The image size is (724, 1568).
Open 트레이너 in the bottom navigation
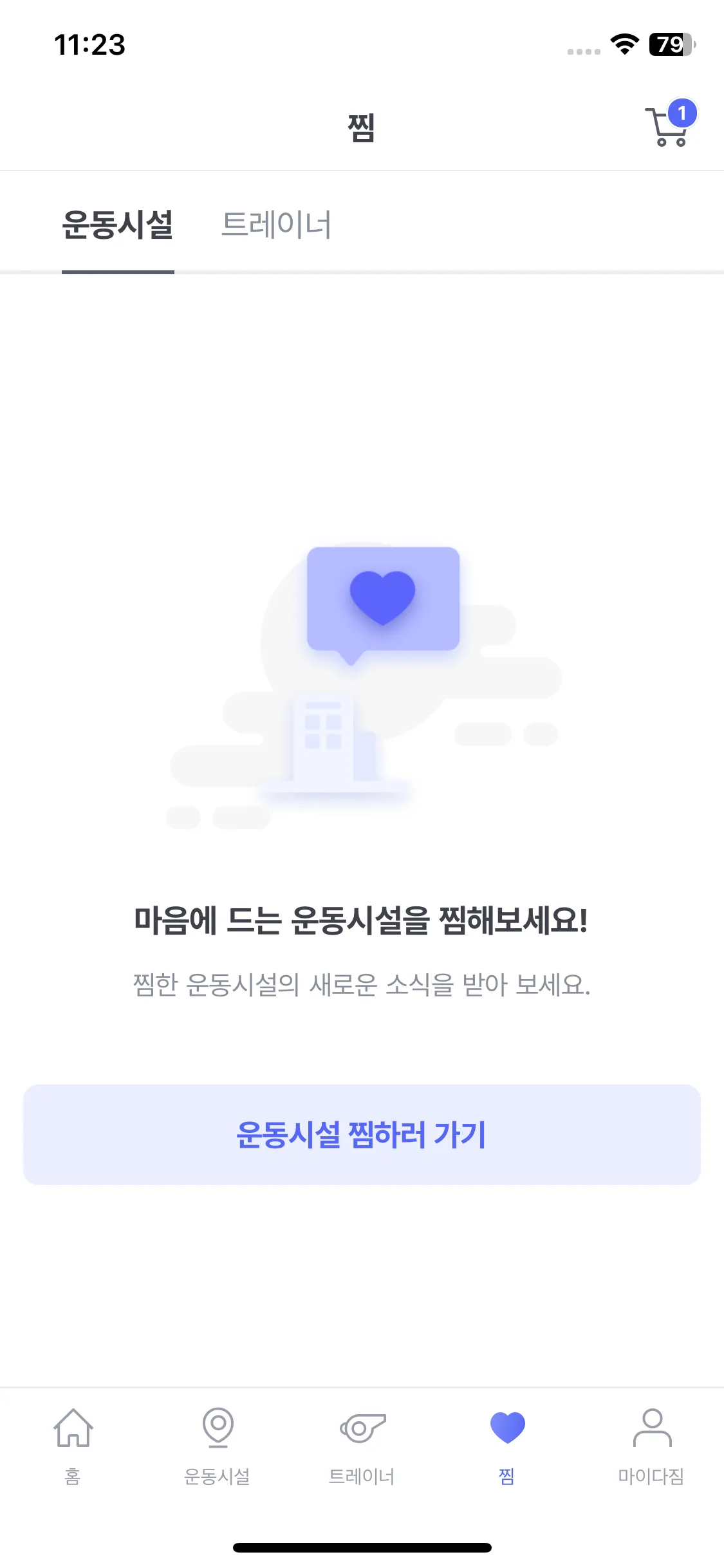click(x=362, y=1445)
